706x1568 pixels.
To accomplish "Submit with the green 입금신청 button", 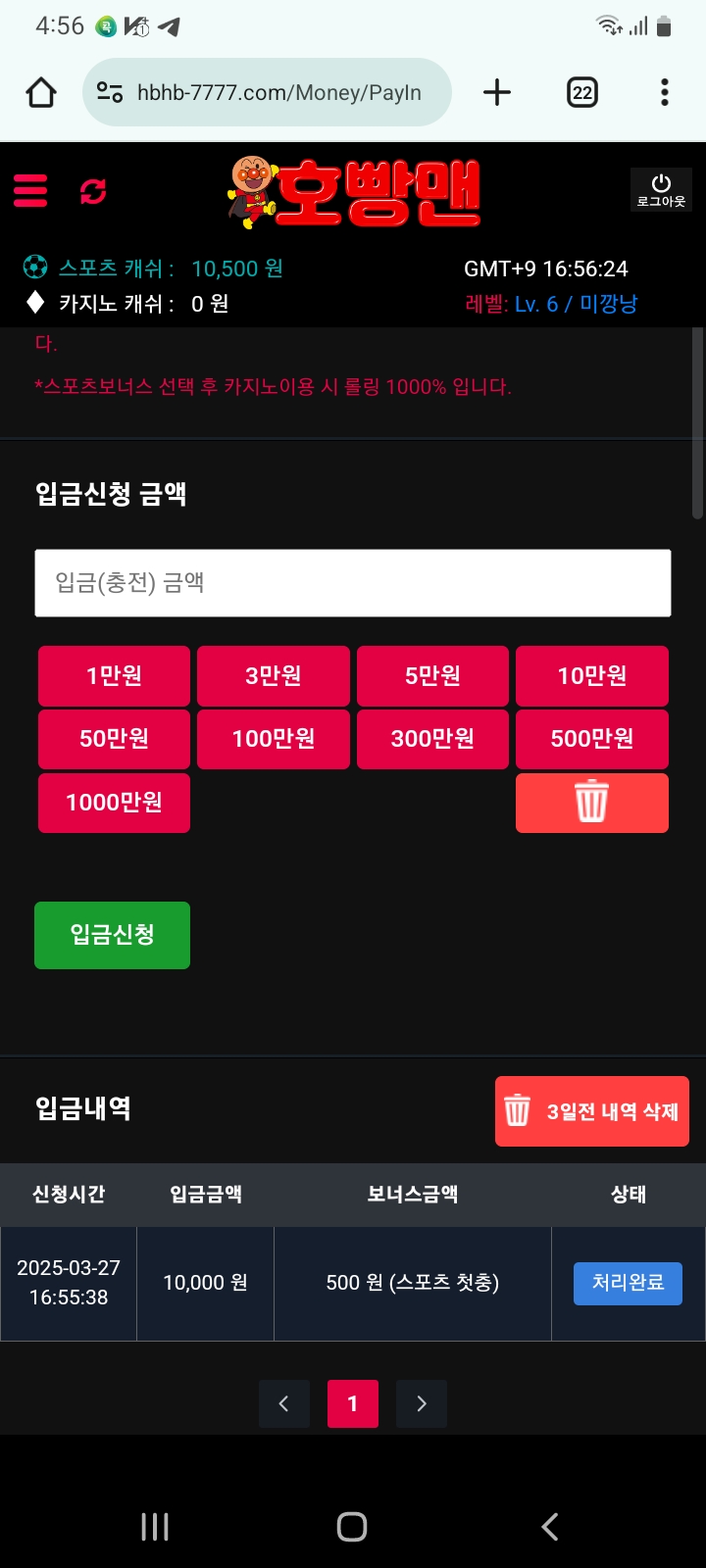I will (x=112, y=935).
